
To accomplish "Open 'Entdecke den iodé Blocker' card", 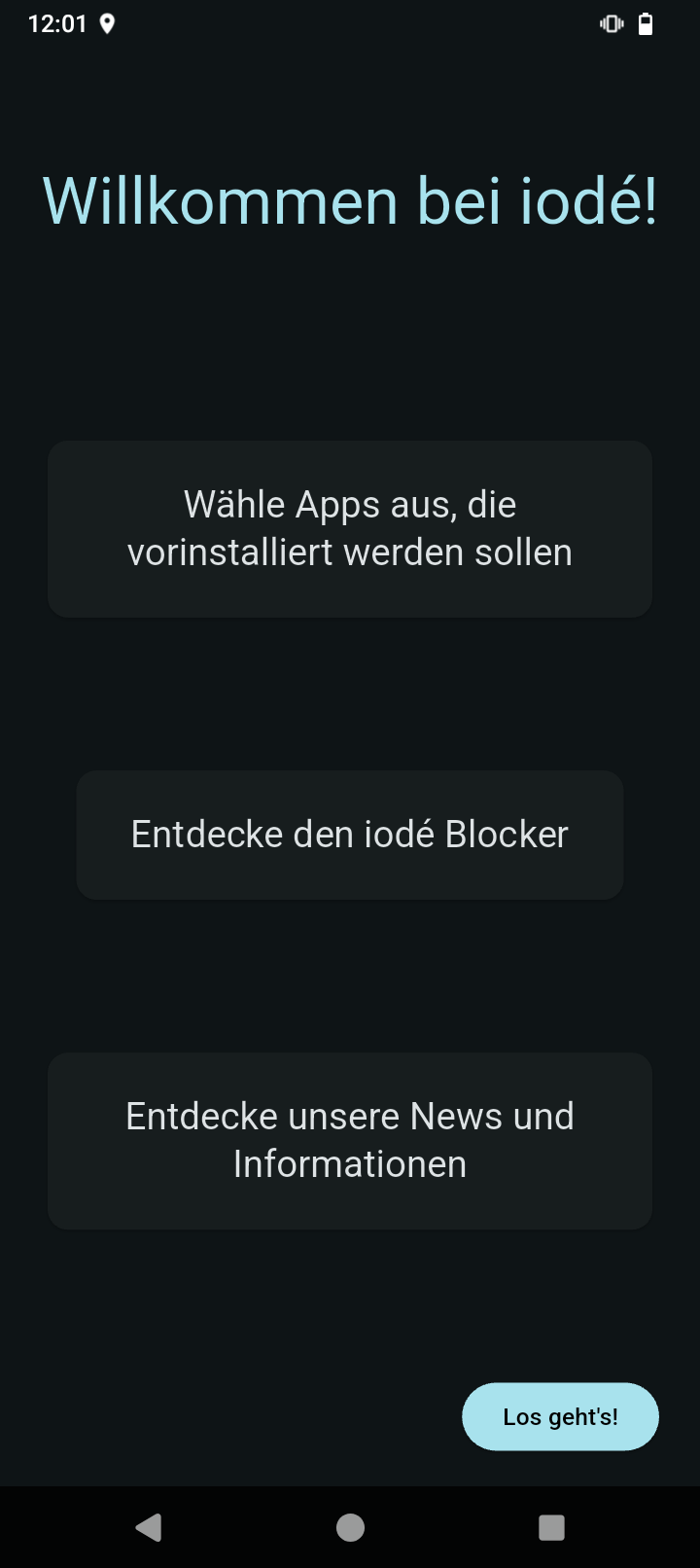I will coord(350,835).
